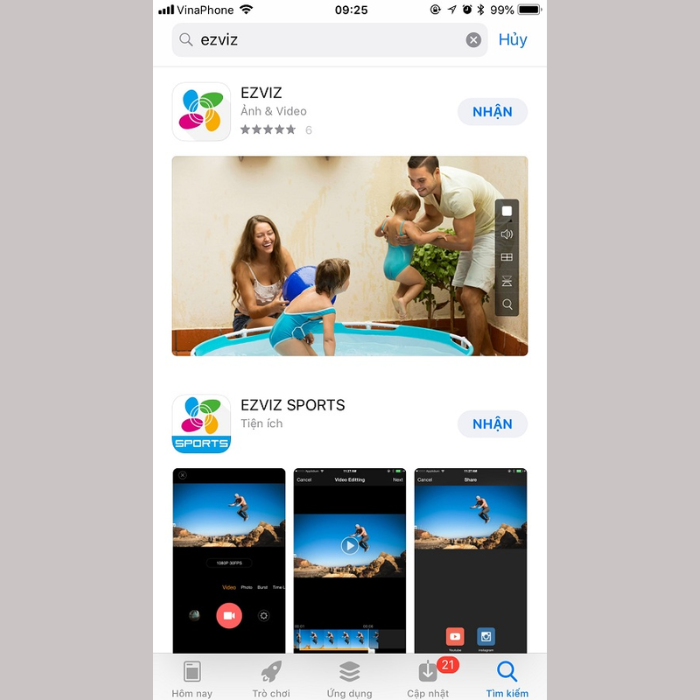Tap the search field containing ezviz
This screenshot has height=700, width=700.
click(320, 40)
